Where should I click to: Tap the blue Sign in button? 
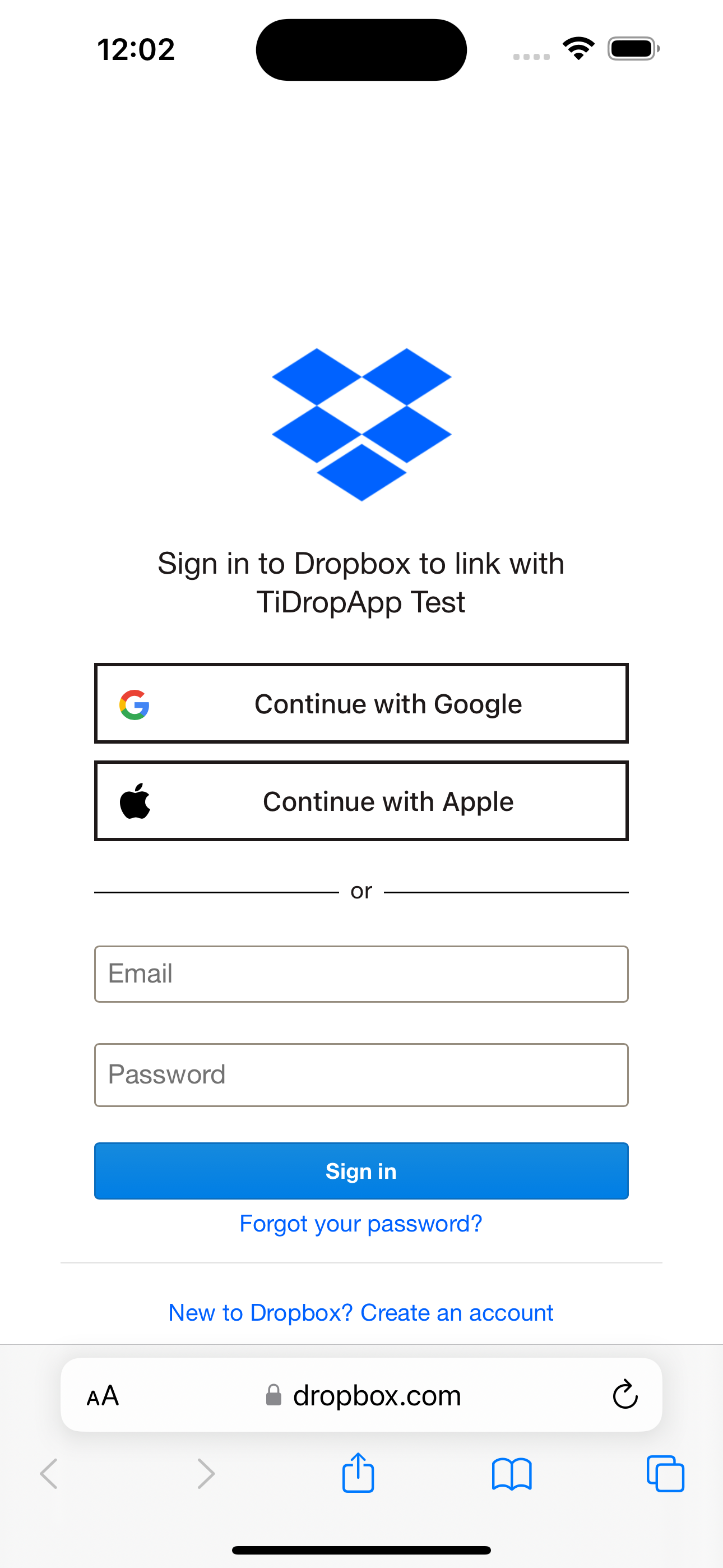(x=361, y=1171)
